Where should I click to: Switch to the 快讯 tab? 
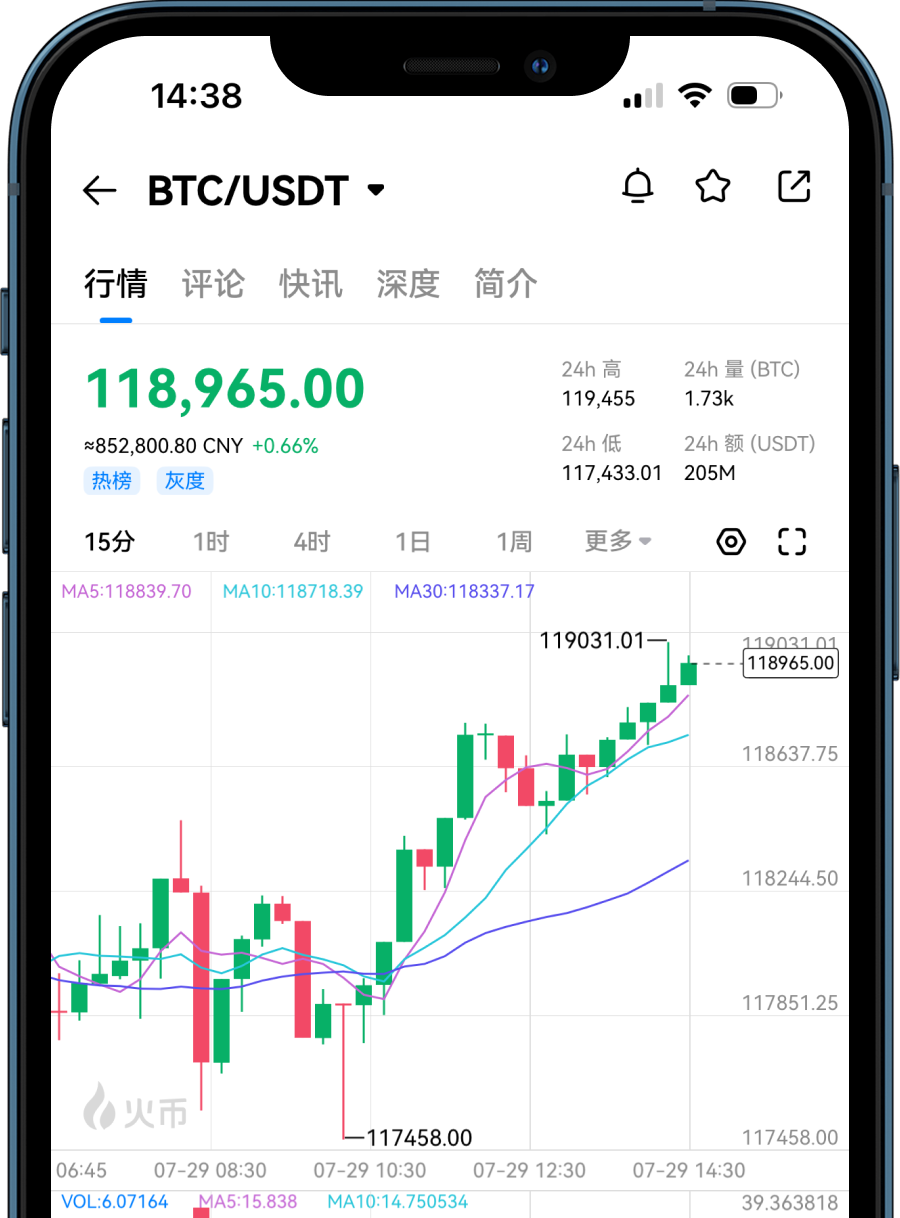[x=311, y=284]
